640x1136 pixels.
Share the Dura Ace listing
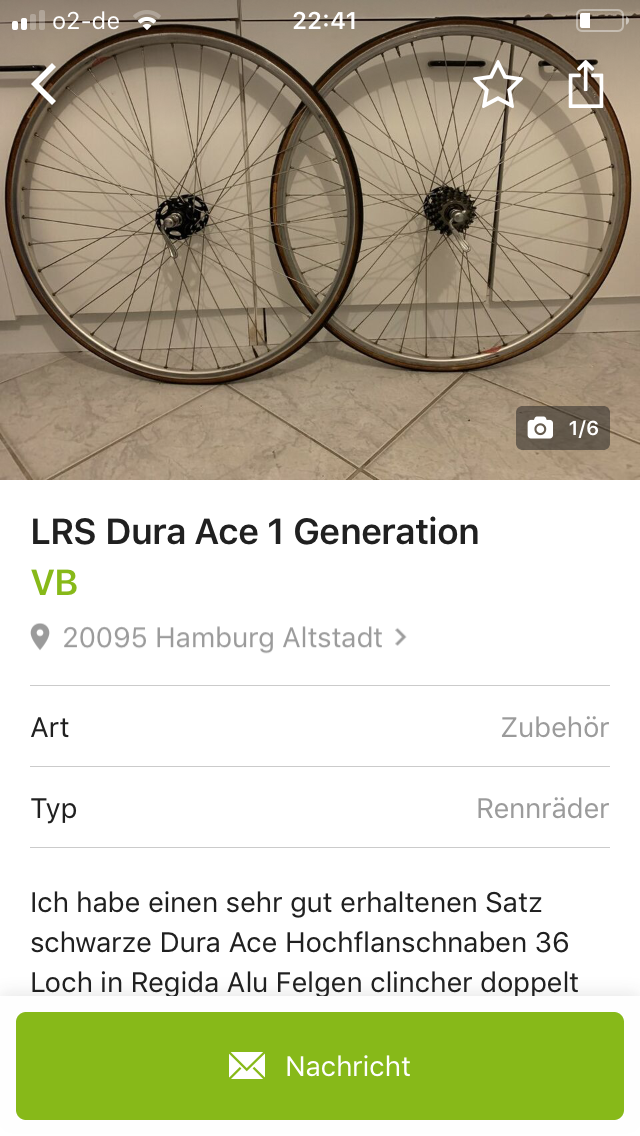tap(586, 84)
